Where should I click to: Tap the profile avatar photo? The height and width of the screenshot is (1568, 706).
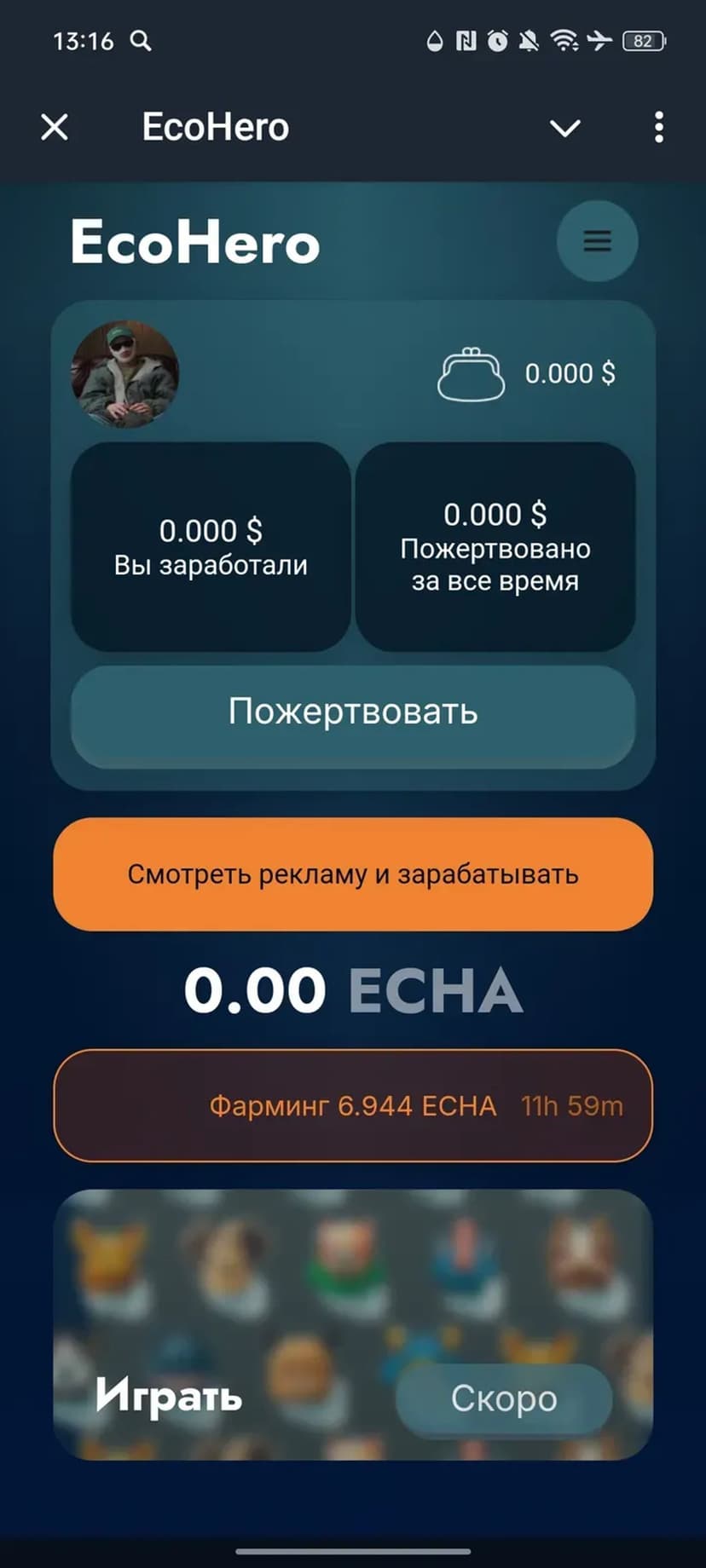pyautogui.click(x=125, y=374)
